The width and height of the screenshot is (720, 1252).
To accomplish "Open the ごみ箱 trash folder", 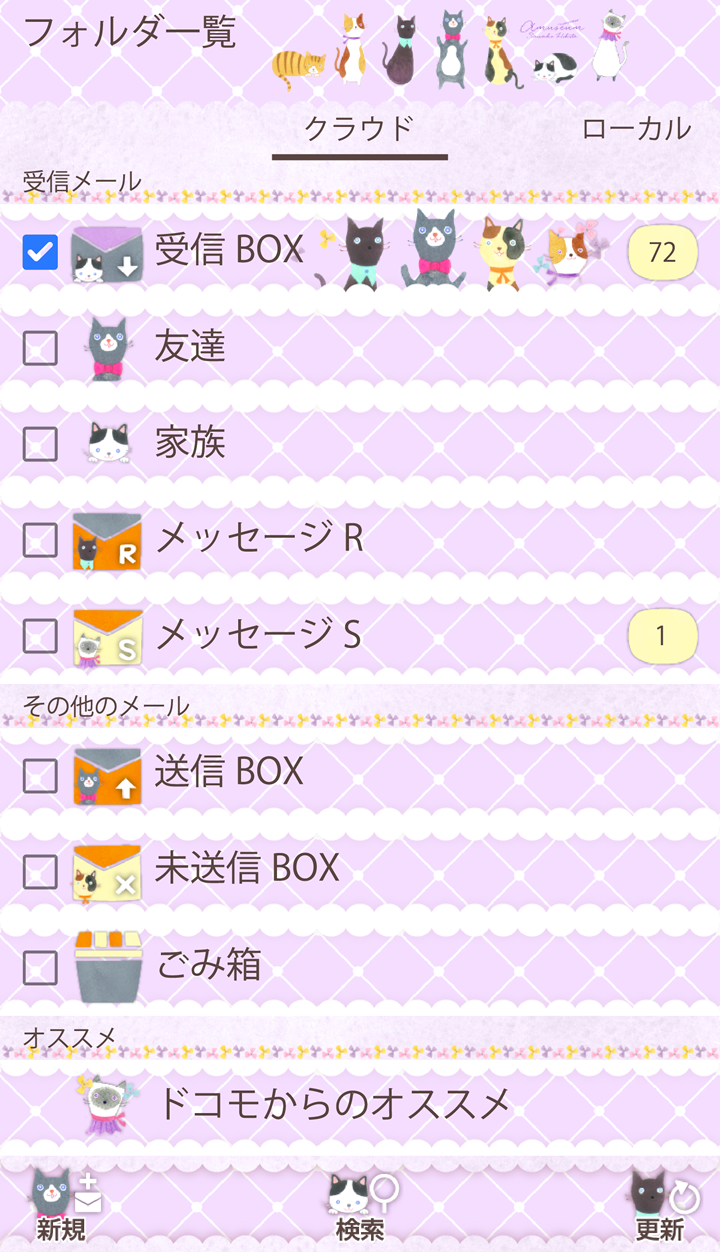I will (x=208, y=965).
